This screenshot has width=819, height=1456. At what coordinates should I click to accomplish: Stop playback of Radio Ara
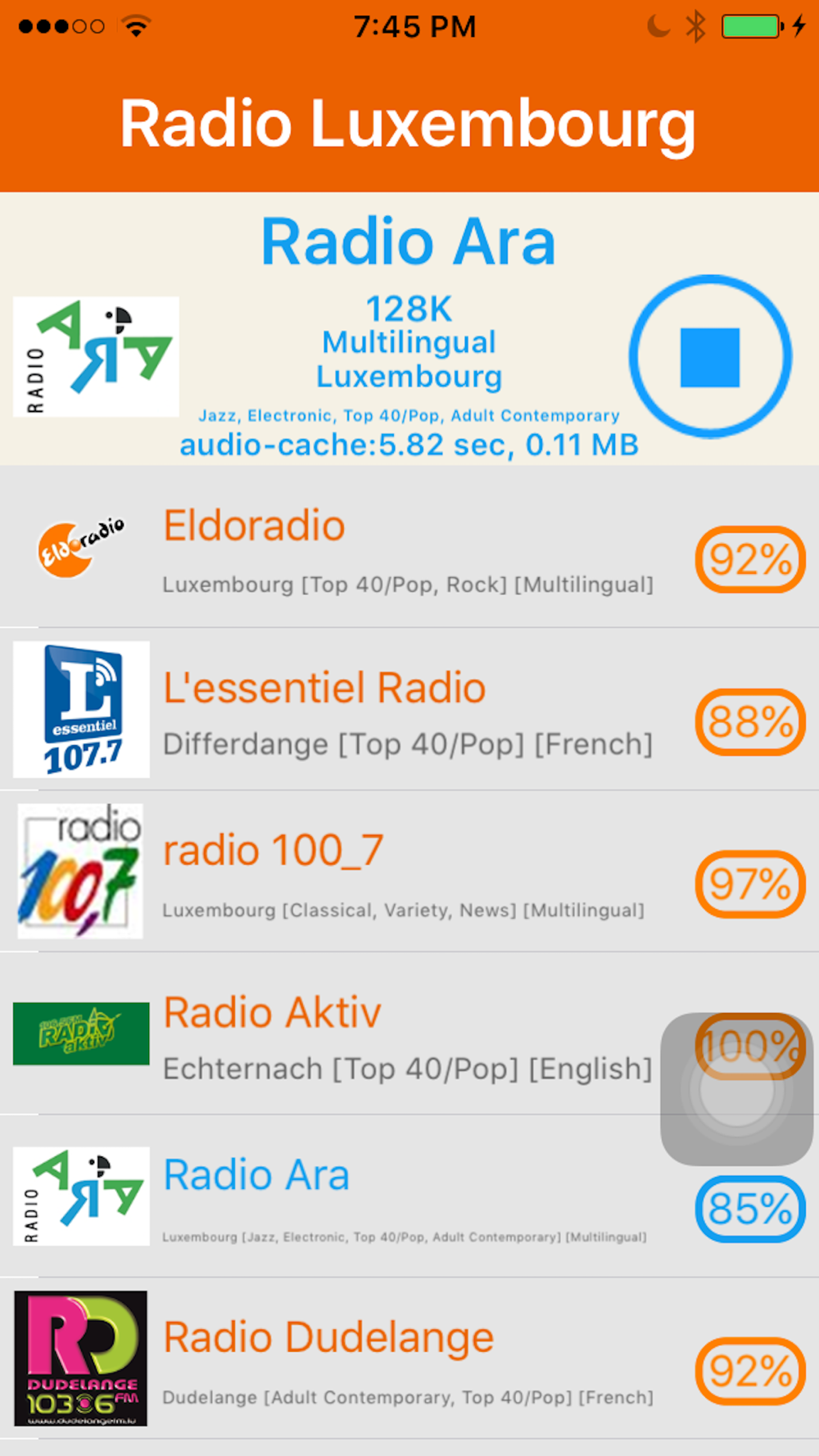pos(710,357)
